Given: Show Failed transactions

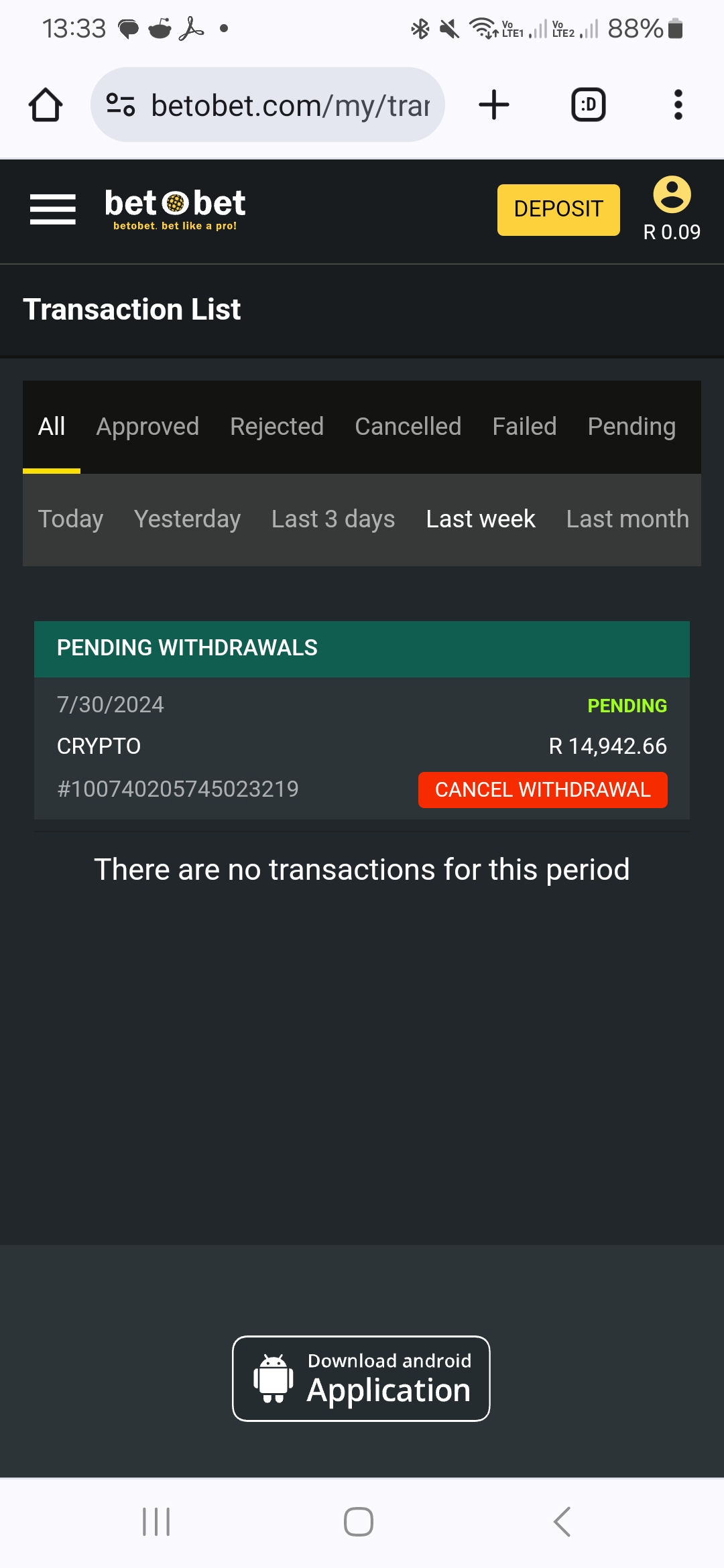Looking at the screenshot, I should (x=525, y=427).
